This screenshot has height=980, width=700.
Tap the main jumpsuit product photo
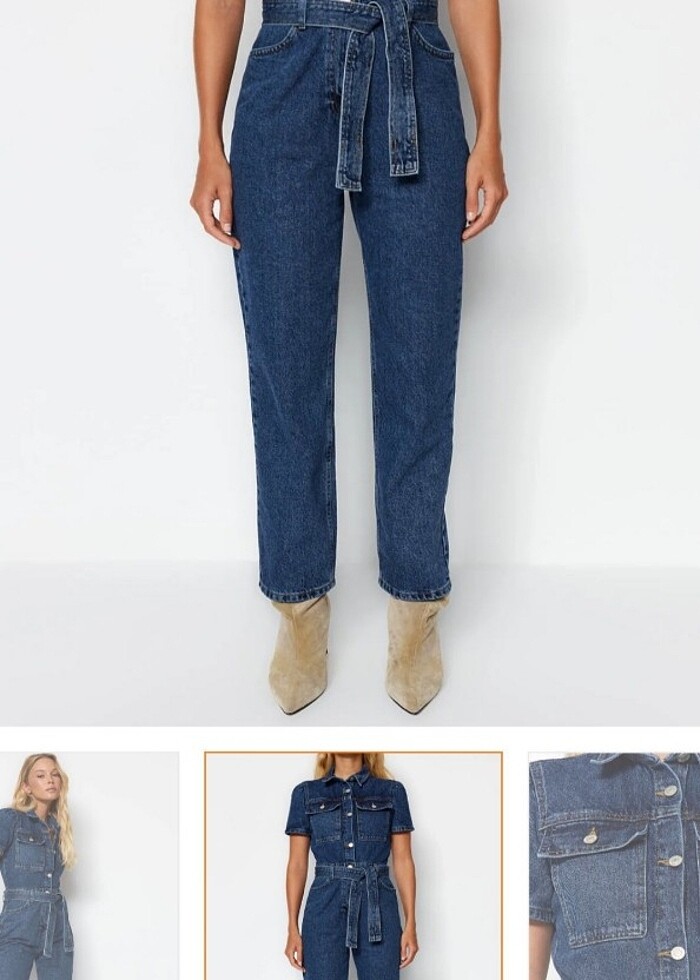click(x=350, y=360)
